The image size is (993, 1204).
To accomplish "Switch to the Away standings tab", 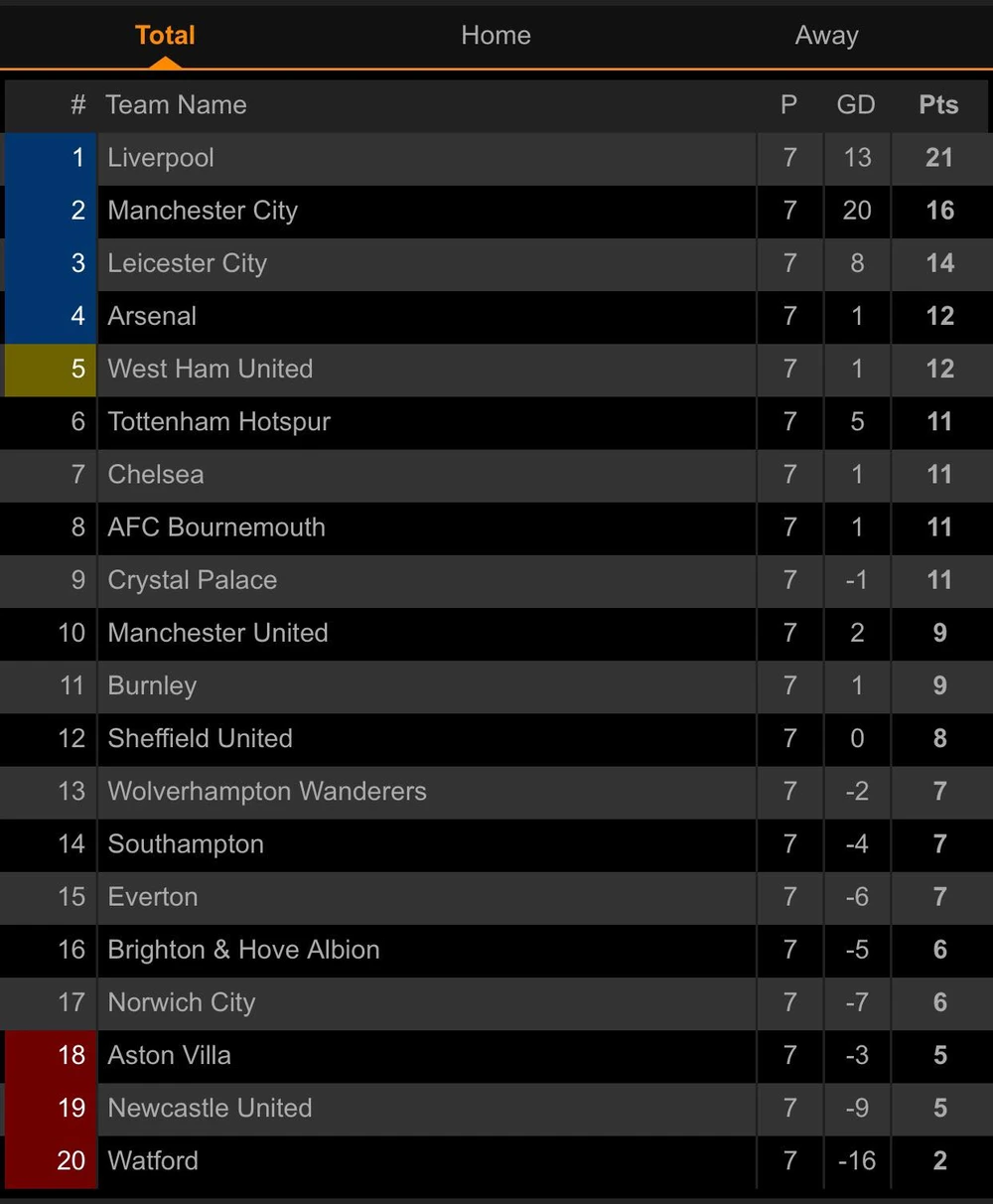I will point(826,36).
